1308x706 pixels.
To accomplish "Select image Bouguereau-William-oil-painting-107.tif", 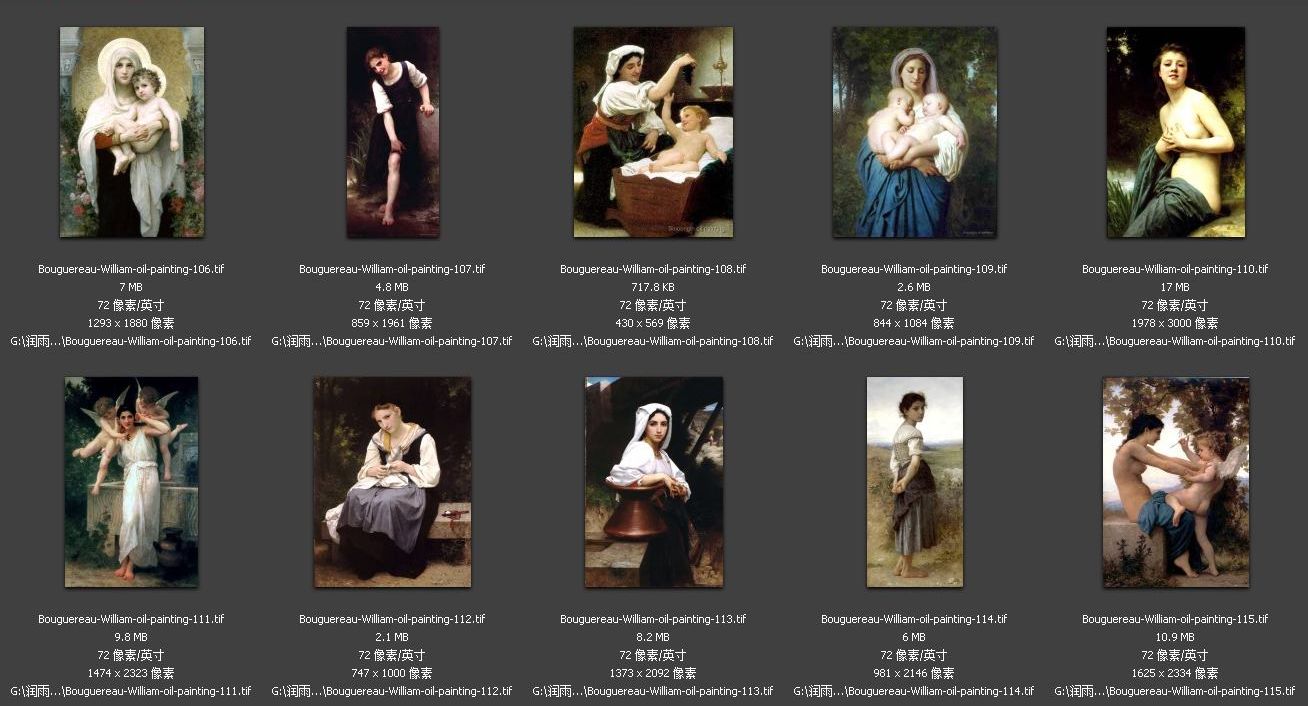I will (392, 132).
